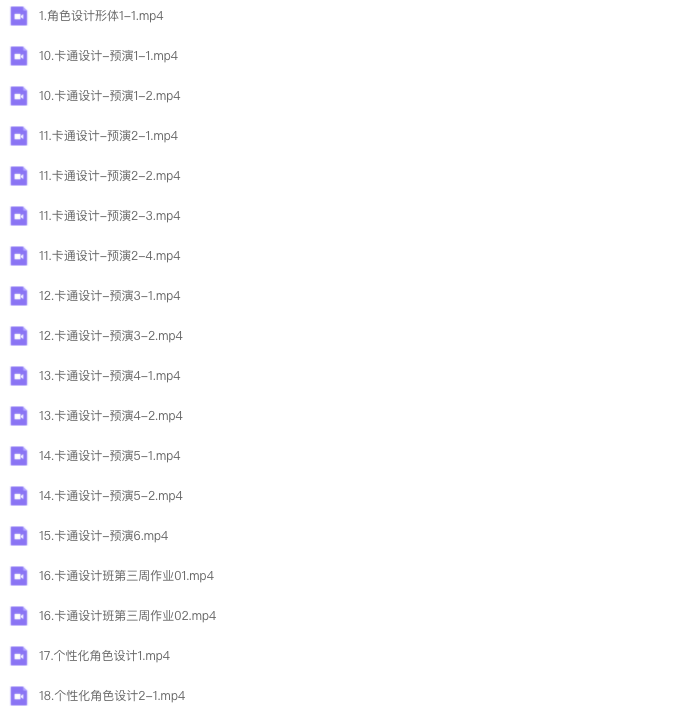Image resolution: width=694 pixels, height=710 pixels.
Task: Open 13.卡通设计-预演4-2.mp4
Action: [x=110, y=416]
